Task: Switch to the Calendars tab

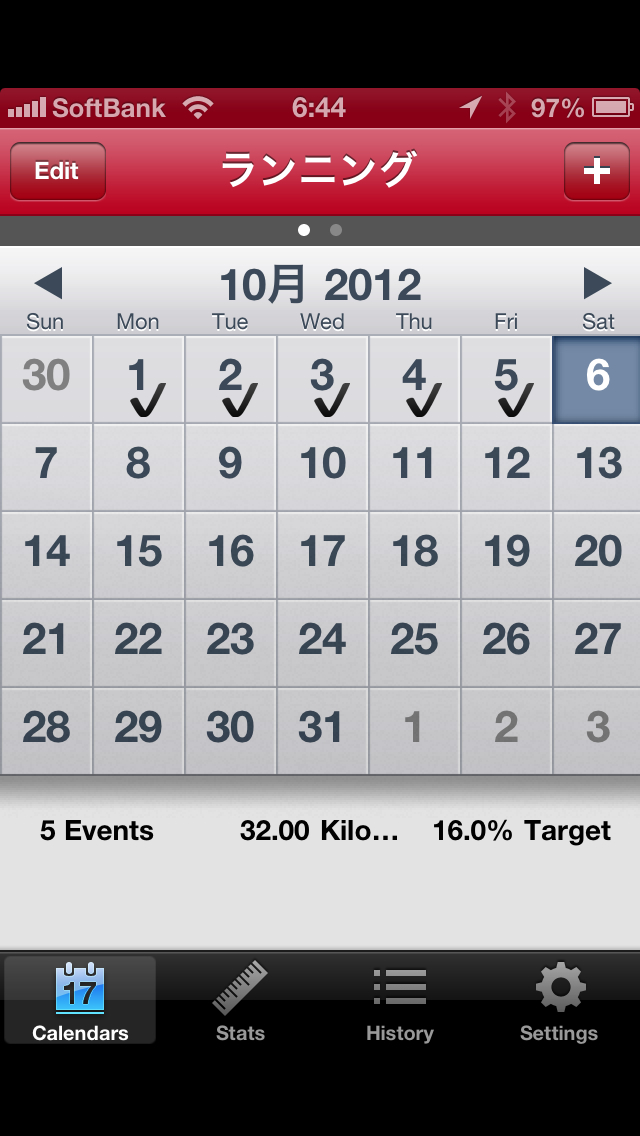Action: point(80,1002)
